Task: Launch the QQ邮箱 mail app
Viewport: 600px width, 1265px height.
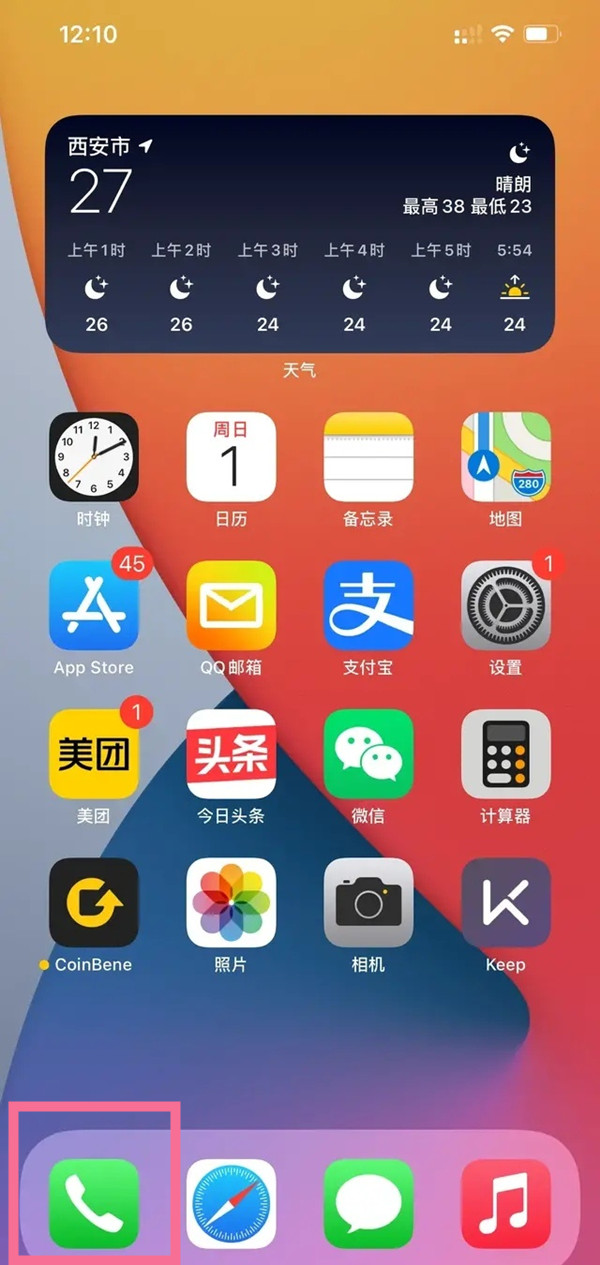Action: click(x=231, y=605)
